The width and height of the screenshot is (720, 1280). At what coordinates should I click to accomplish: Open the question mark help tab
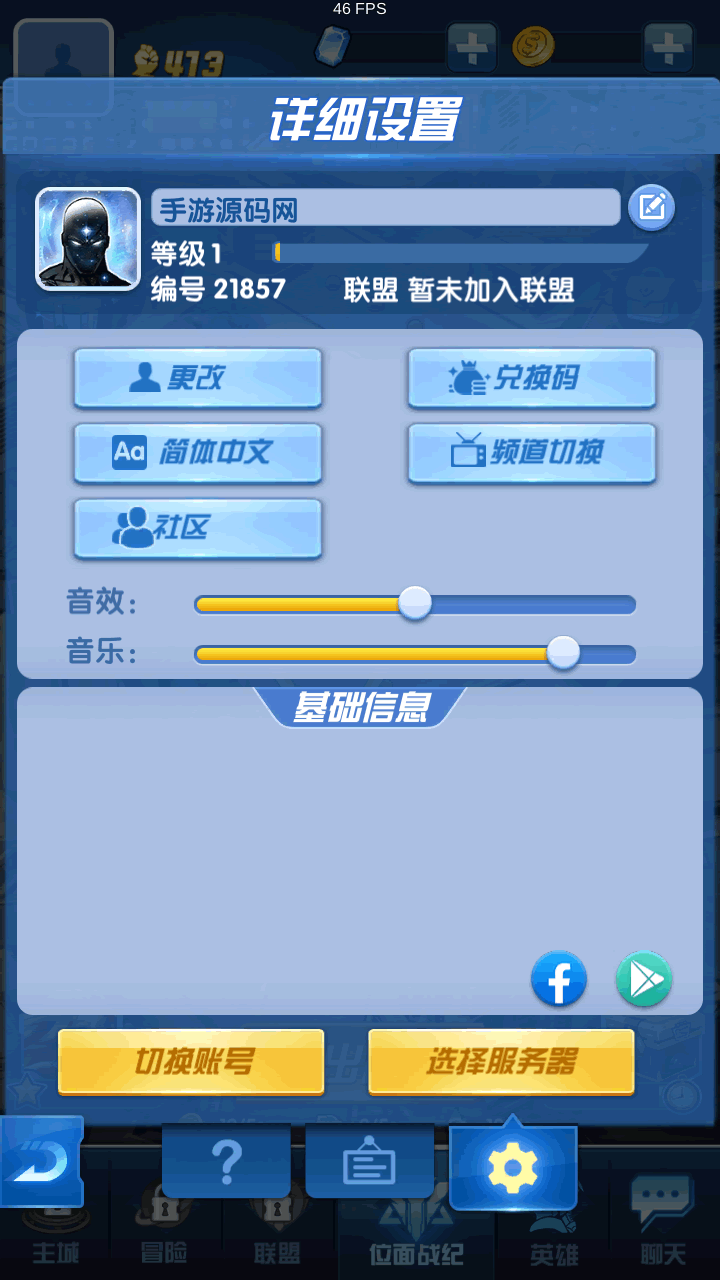[227, 1162]
